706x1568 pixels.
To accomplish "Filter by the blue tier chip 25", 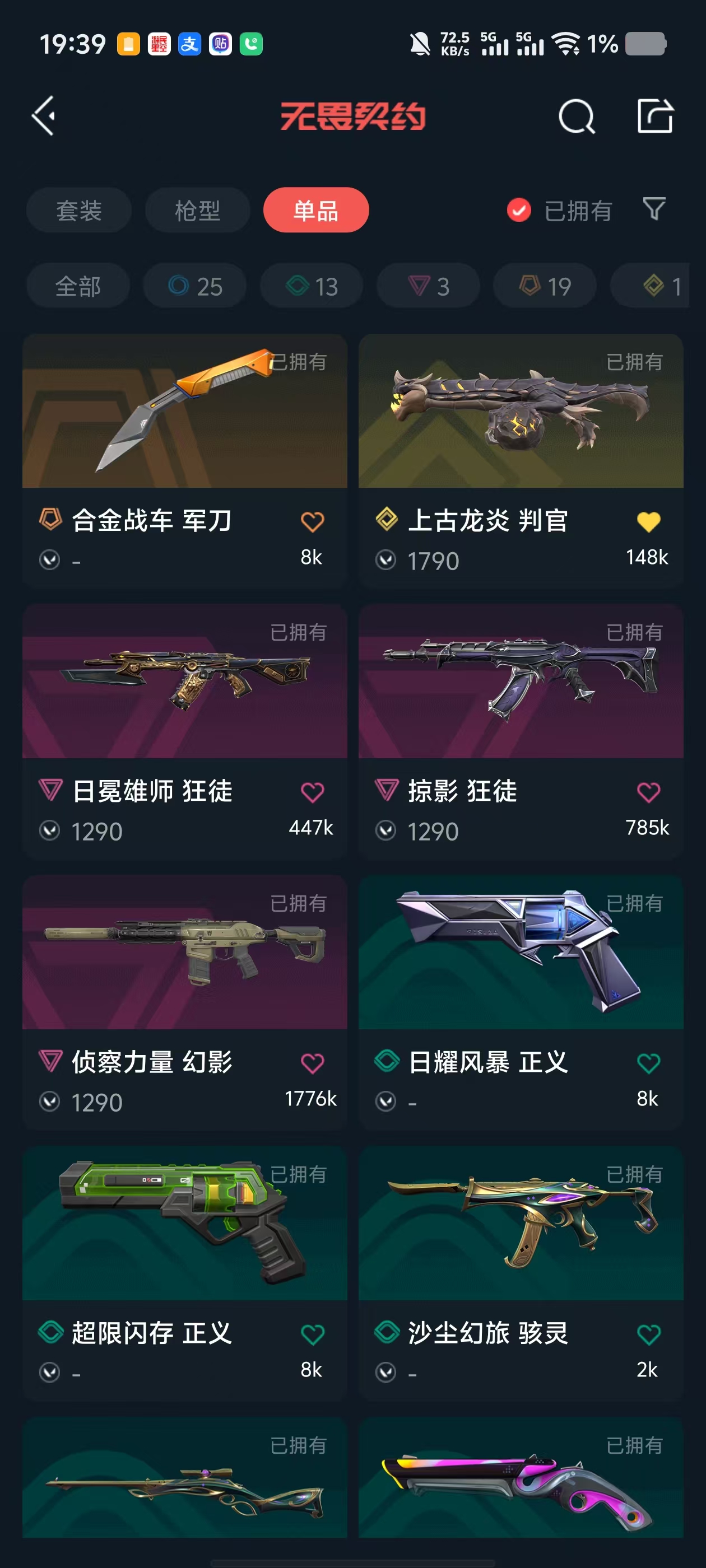I will pyautogui.click(x=195, y=286).
